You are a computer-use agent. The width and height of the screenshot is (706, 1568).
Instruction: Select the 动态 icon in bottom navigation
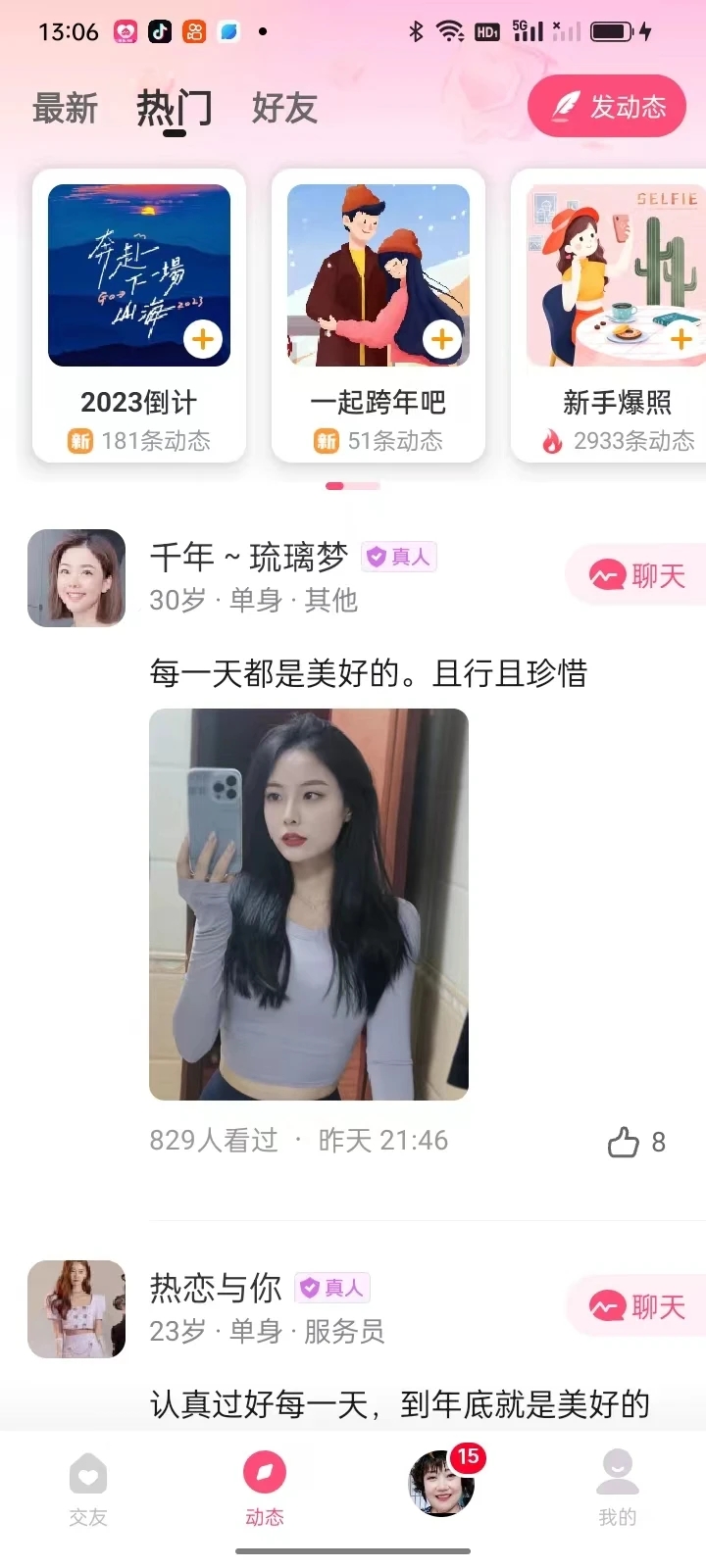click(264, 1473)
